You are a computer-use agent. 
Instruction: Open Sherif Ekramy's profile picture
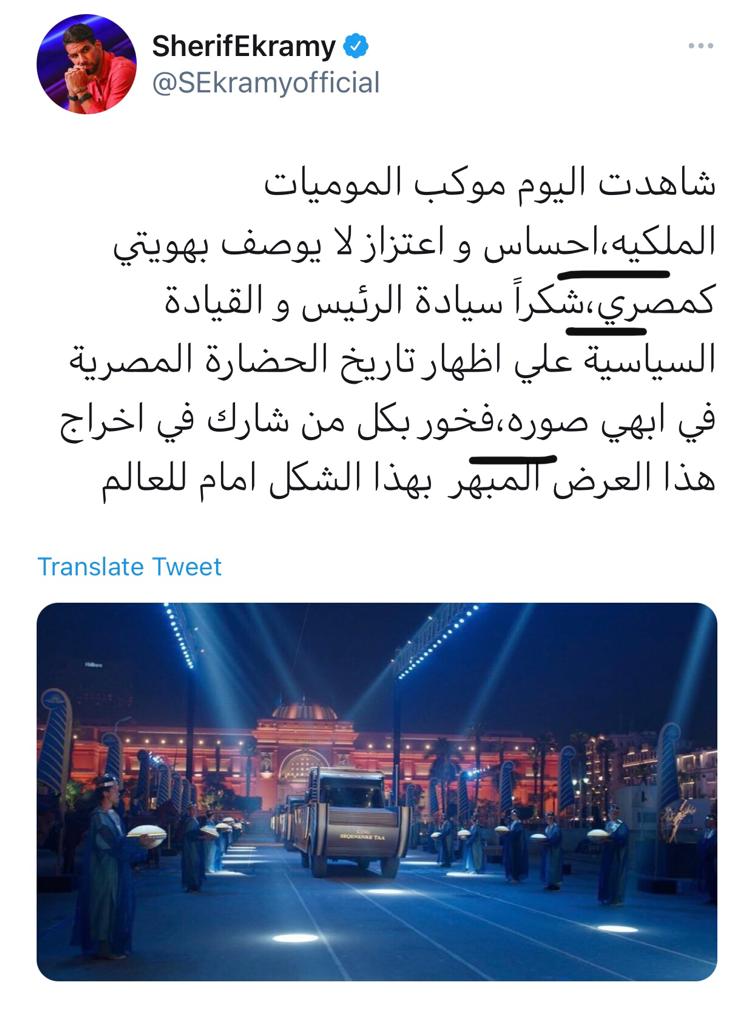[x=86, y=64]
